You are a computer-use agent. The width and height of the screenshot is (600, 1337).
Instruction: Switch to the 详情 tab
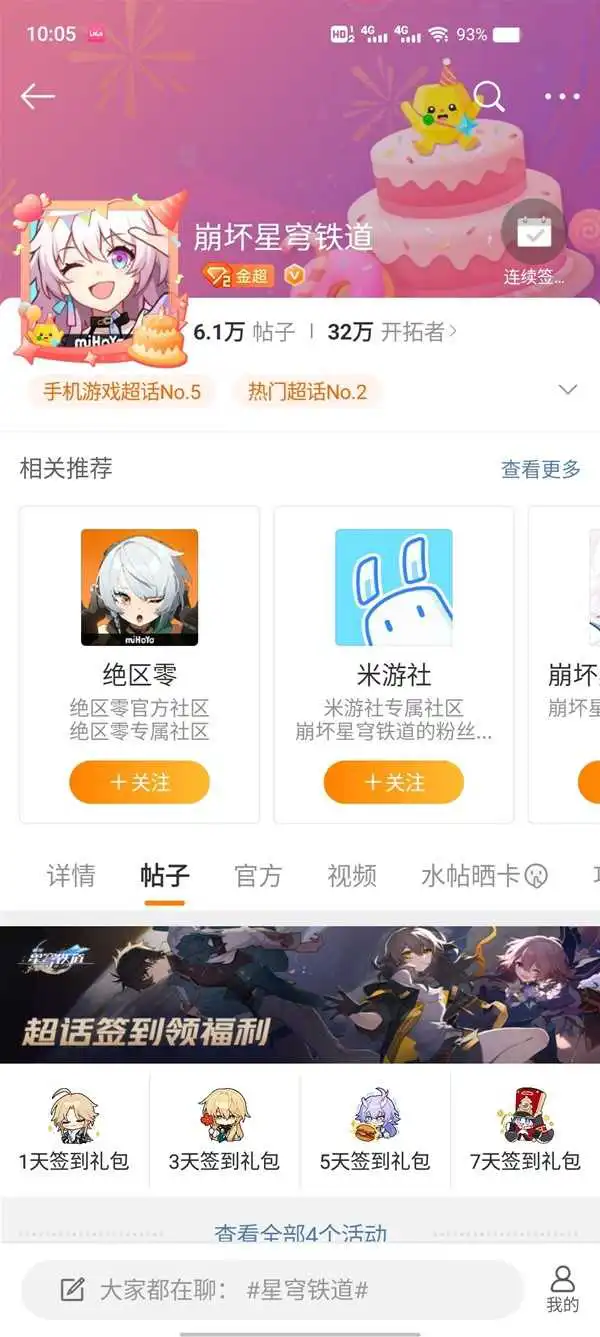[71, 876]
